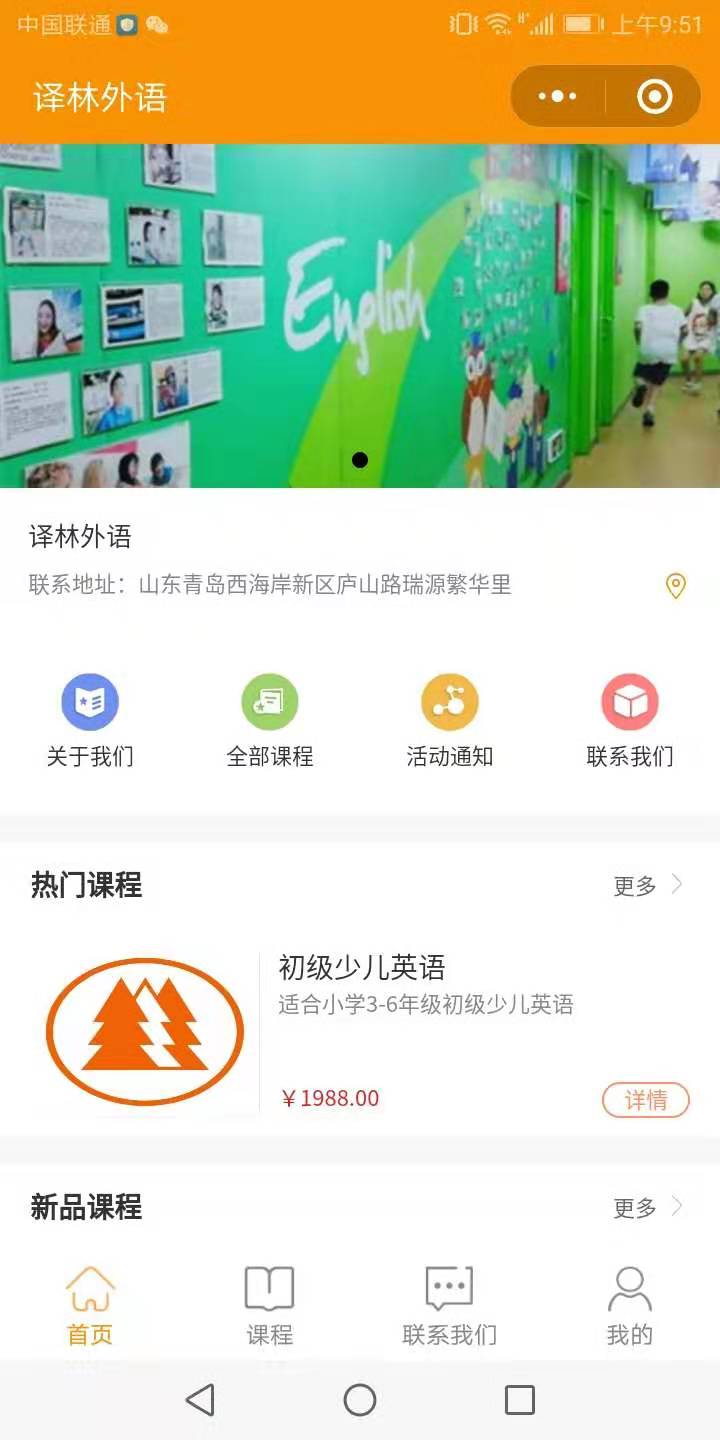
Task: Tap the red 联系我们 shortcut icon
Action: point(630,702)
